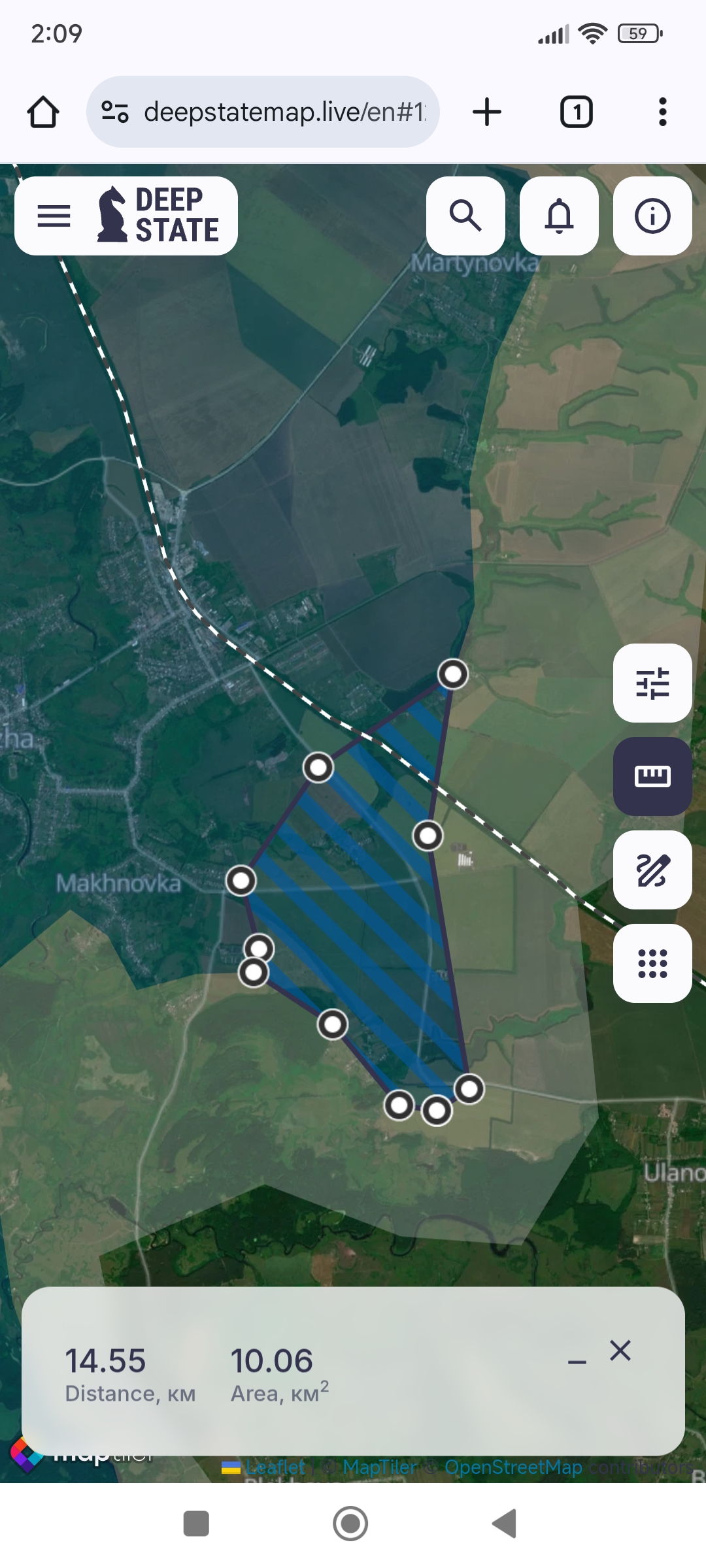Open the browser overflow menu
This screenshot has height=1568, width=706.
click(x=662, y=112)
